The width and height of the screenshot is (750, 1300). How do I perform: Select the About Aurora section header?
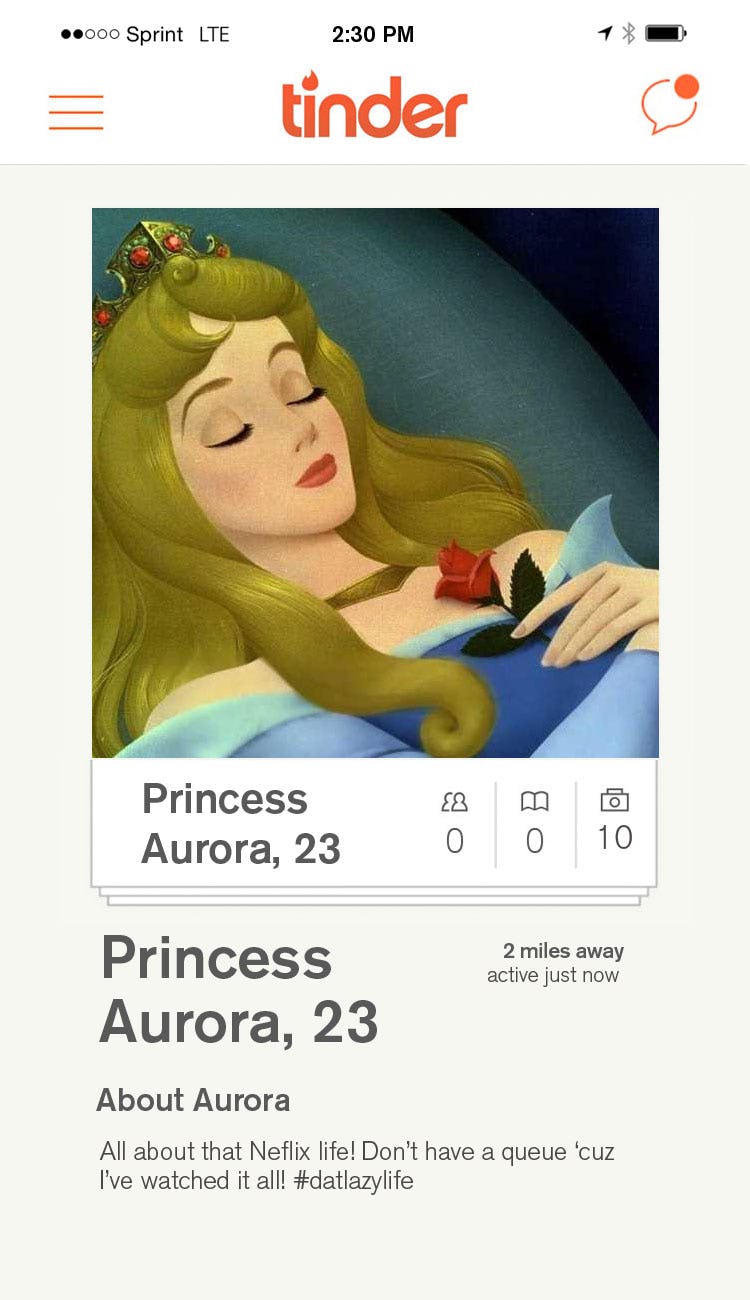[192, 1100]
